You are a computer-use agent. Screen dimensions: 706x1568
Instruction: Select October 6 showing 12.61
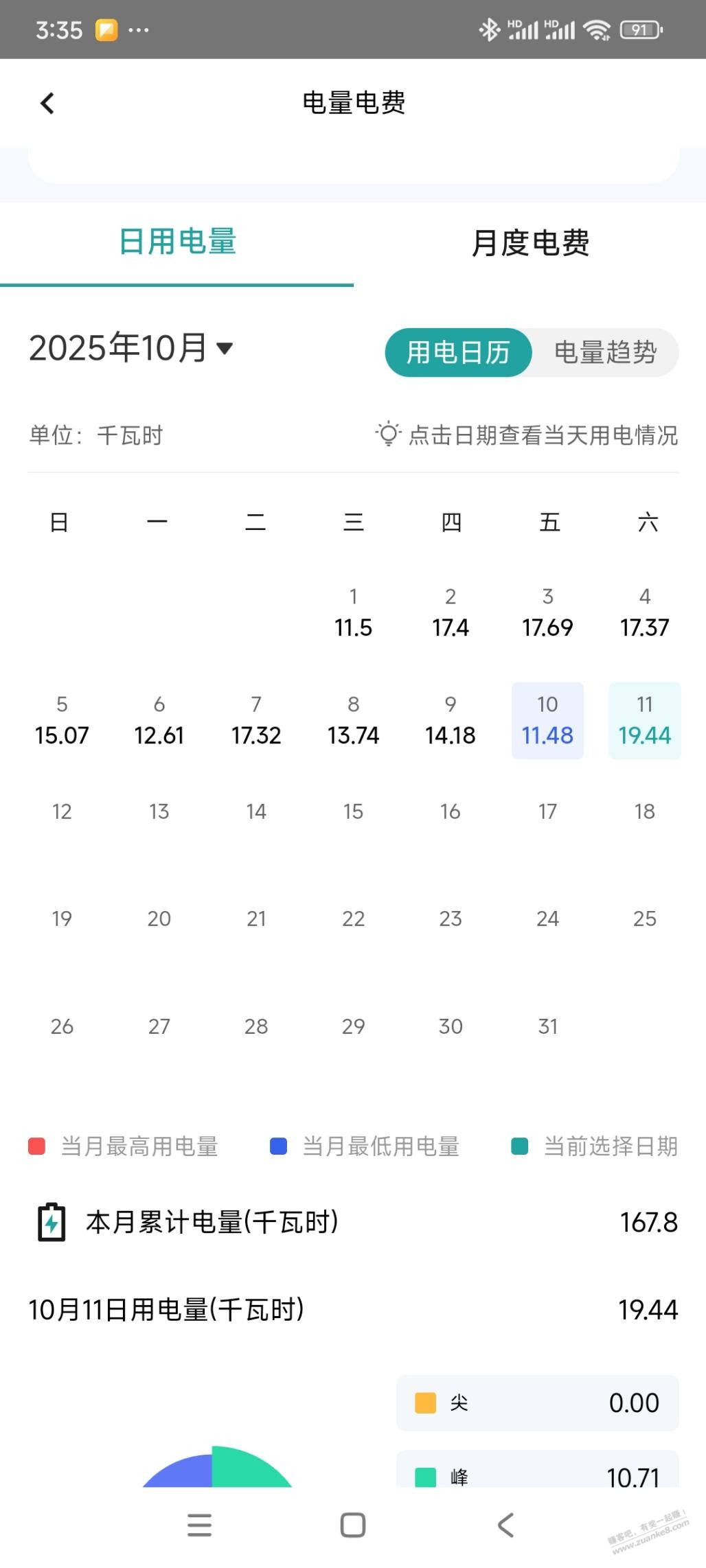pos(159,720)
